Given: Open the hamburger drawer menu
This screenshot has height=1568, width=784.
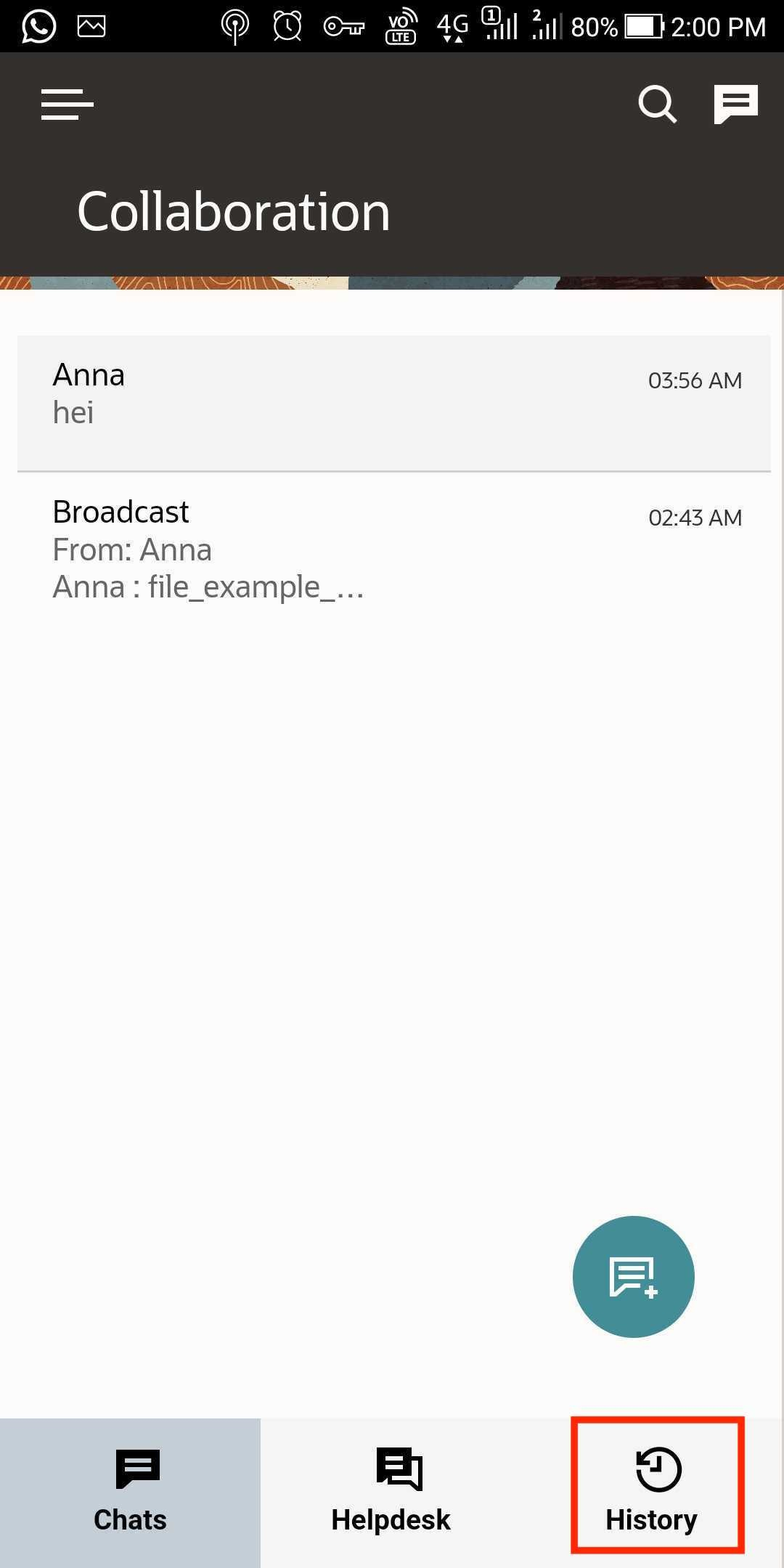Looking at the screenshot, I should tap(67, 105).
